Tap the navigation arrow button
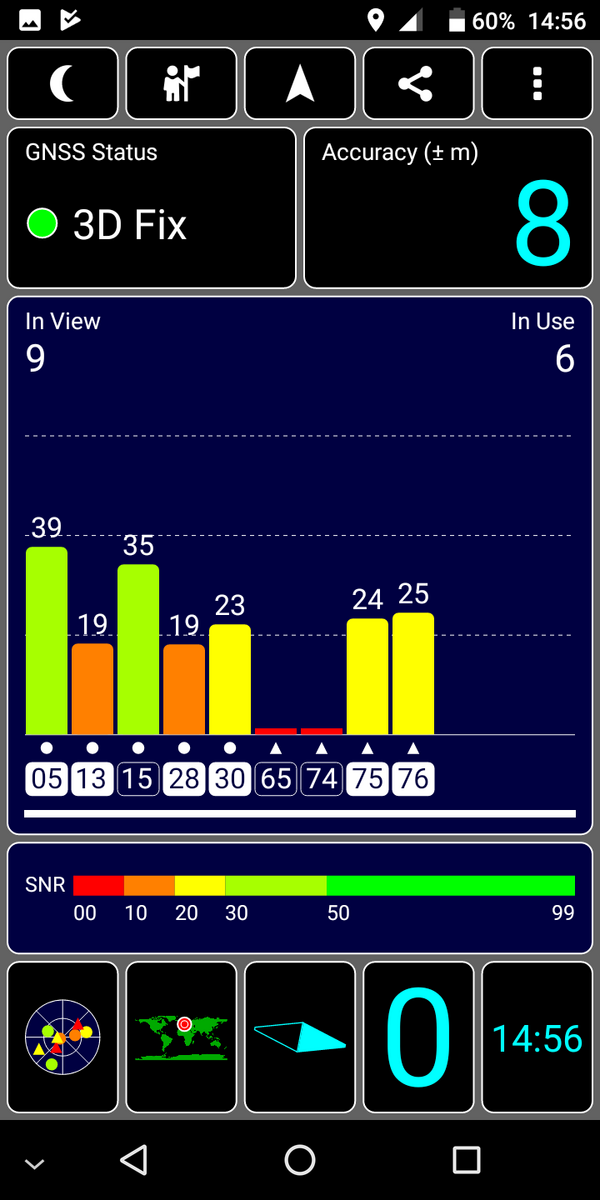The width and height of the screenshot is (600, 1200). (x=300, y=84)
